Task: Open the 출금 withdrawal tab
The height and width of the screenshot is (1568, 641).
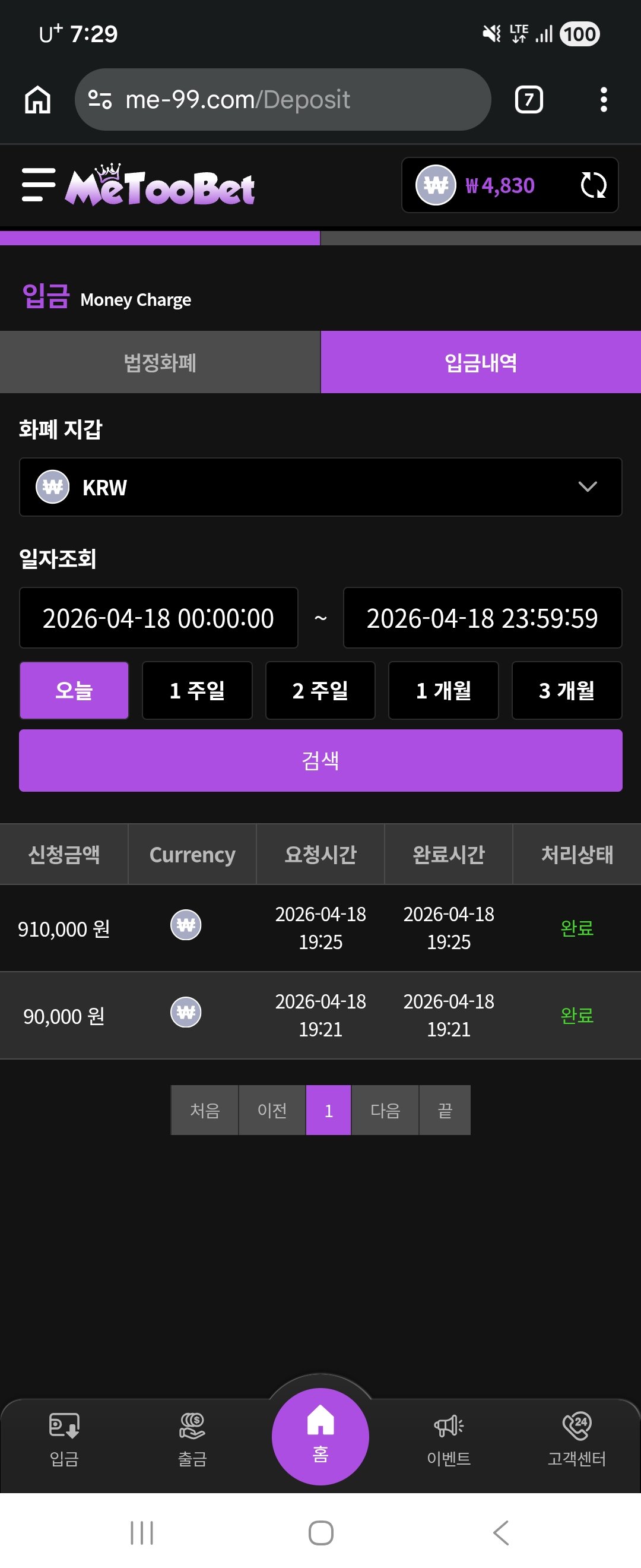Action: (192, 1440)
